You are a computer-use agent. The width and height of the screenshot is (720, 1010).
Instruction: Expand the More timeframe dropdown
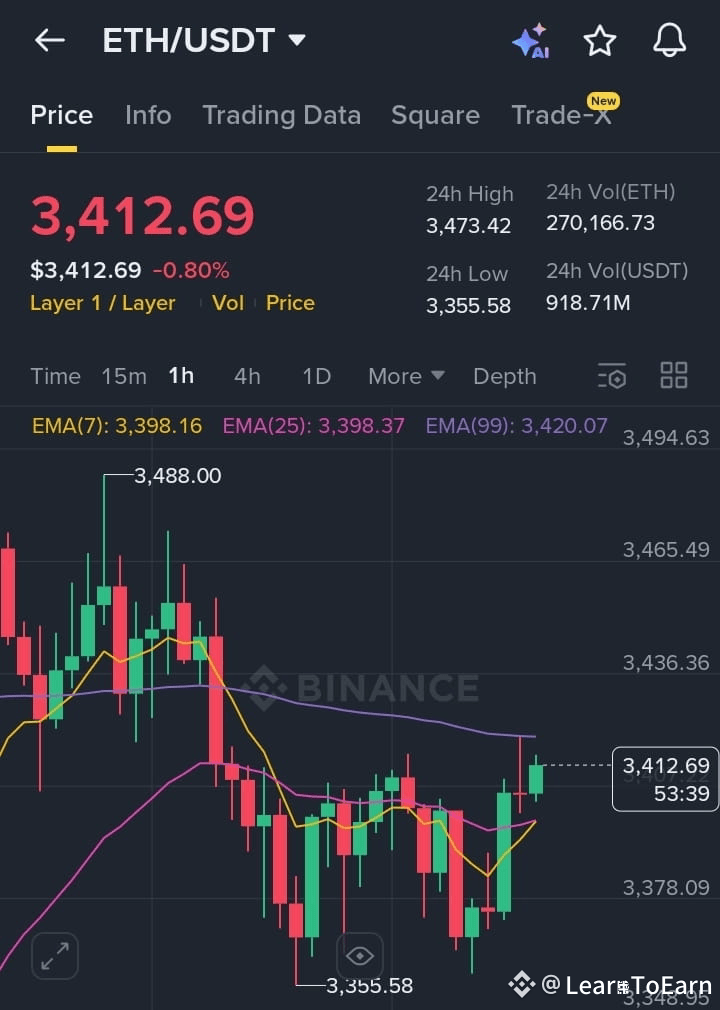(x=405, y=376)
